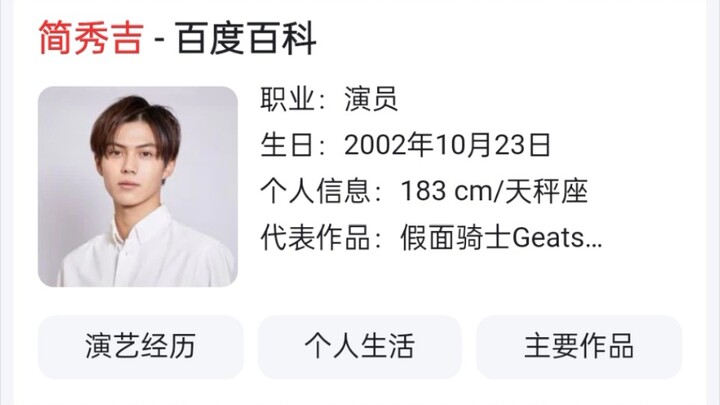Tap the actor's profile photo
The height and width of the screenshot is (405, 720).
coord(138,187)
